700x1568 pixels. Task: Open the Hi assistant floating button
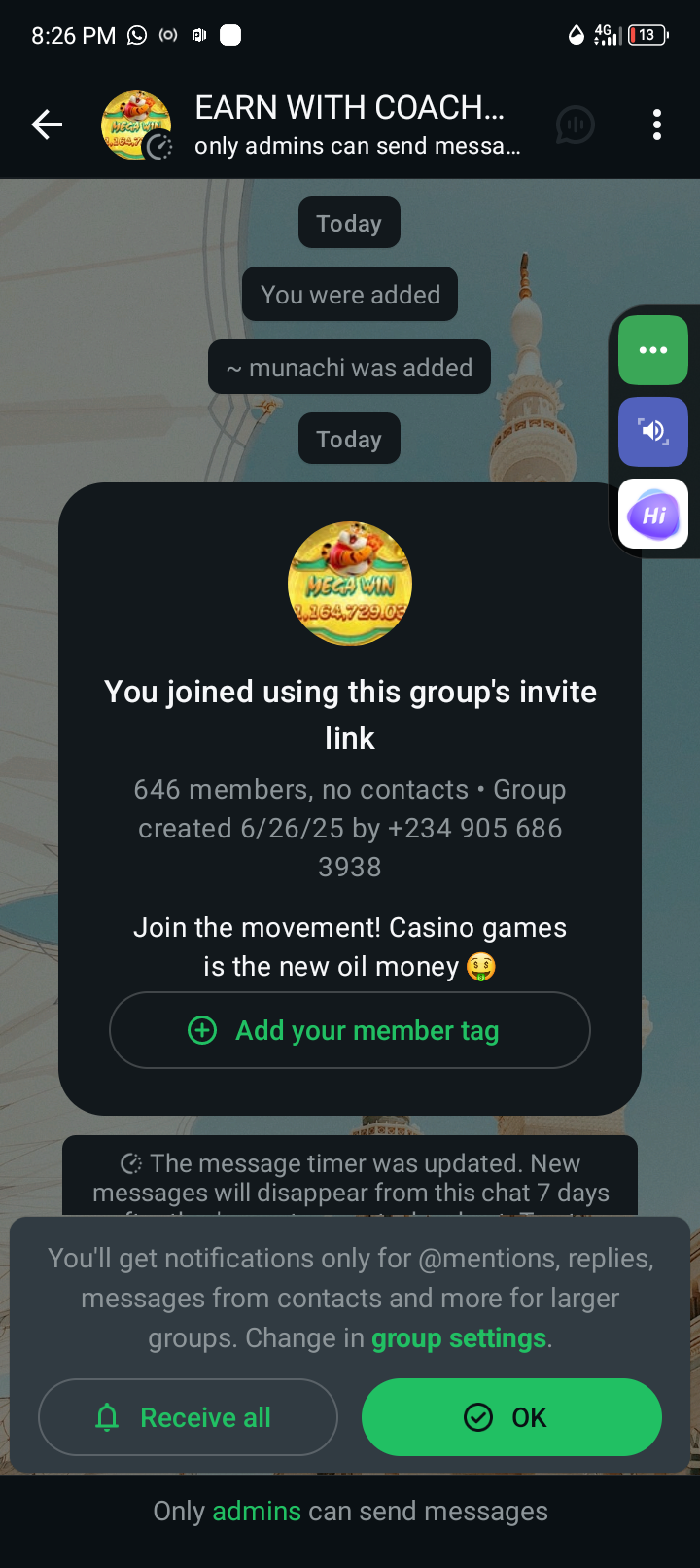(x=653, y=515)
